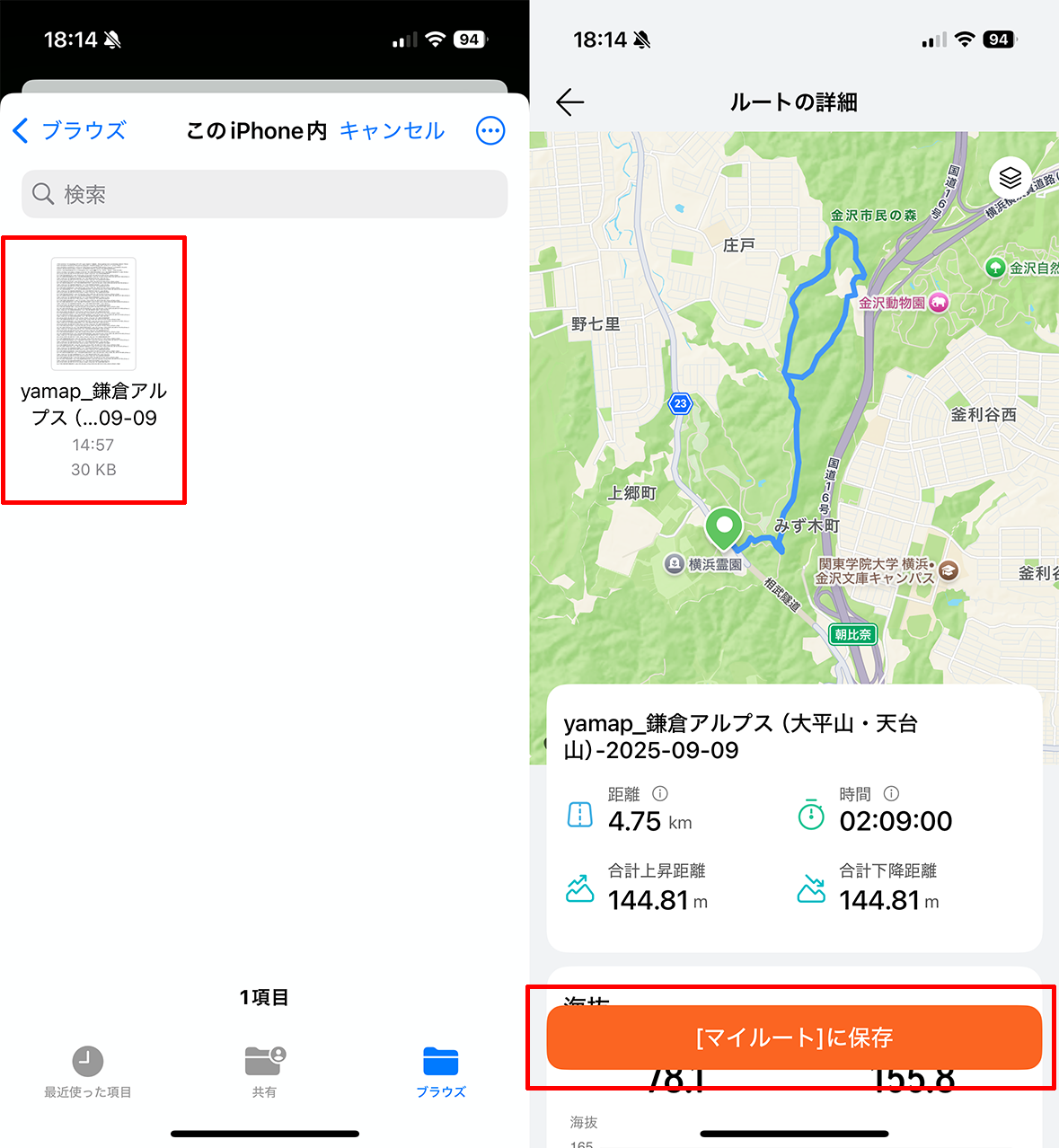
Task: Save route with [マイルート]に保存 button
Action: [x=794, y=1038]
